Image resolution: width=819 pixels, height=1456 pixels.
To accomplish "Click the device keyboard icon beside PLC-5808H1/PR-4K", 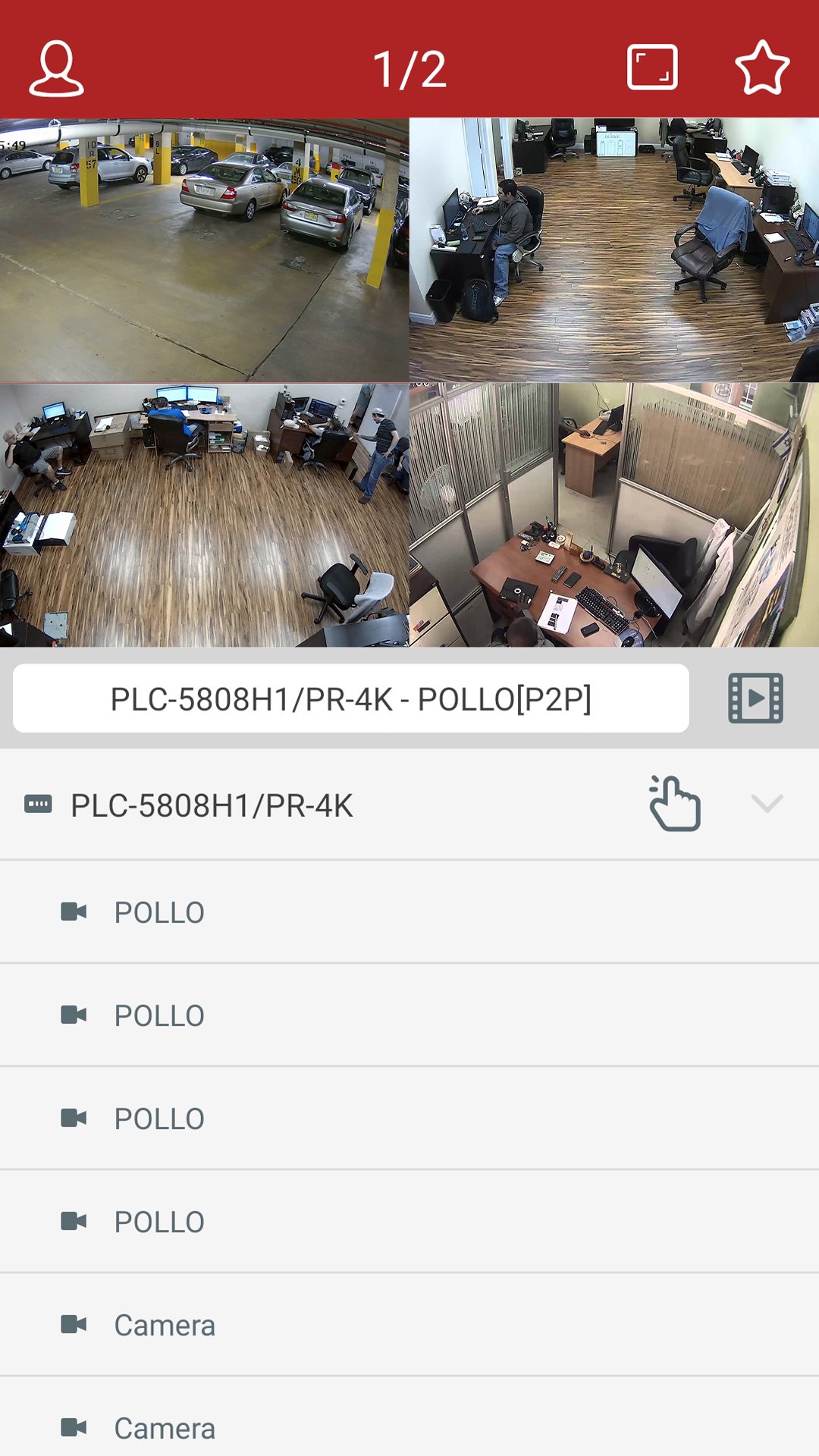I will click(39, 804).
